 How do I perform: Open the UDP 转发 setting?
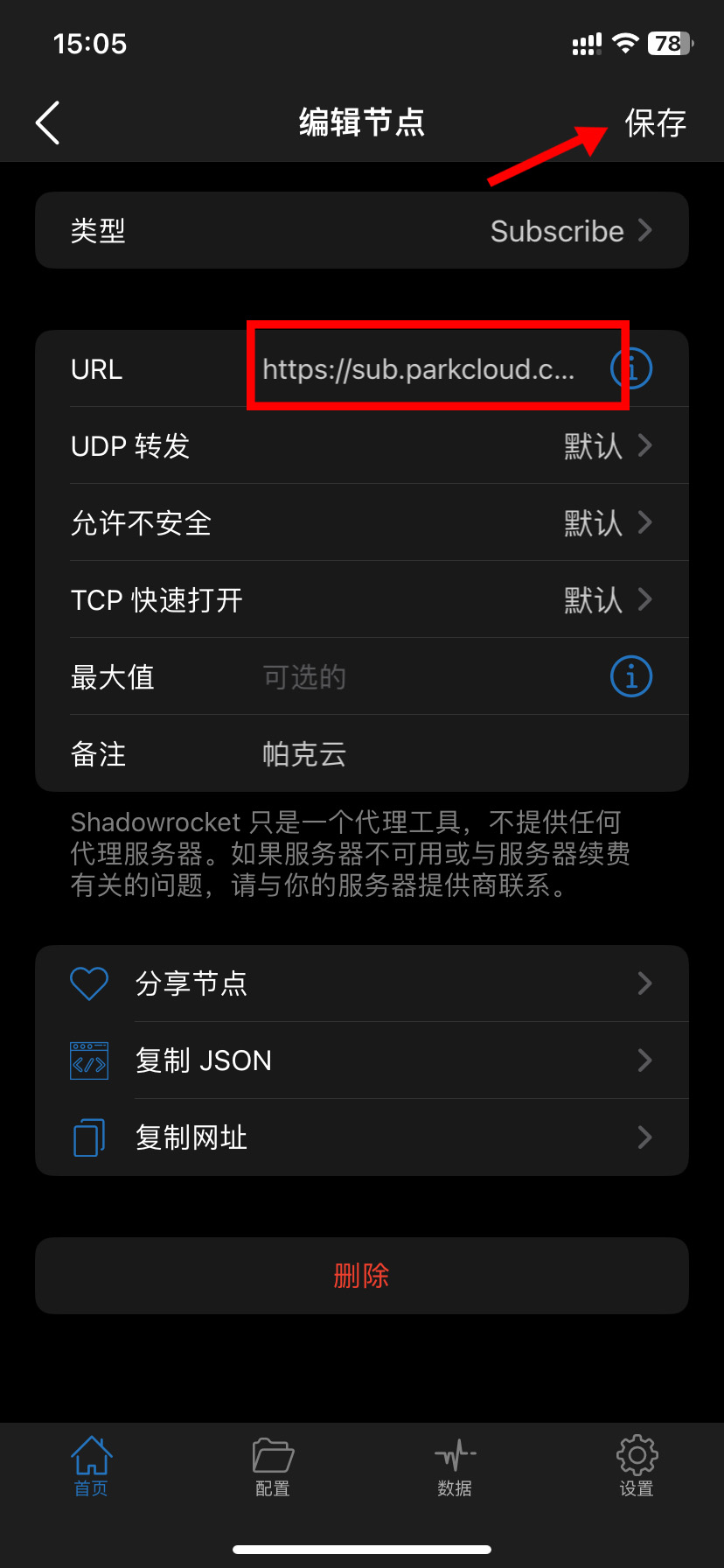[362, 446]
